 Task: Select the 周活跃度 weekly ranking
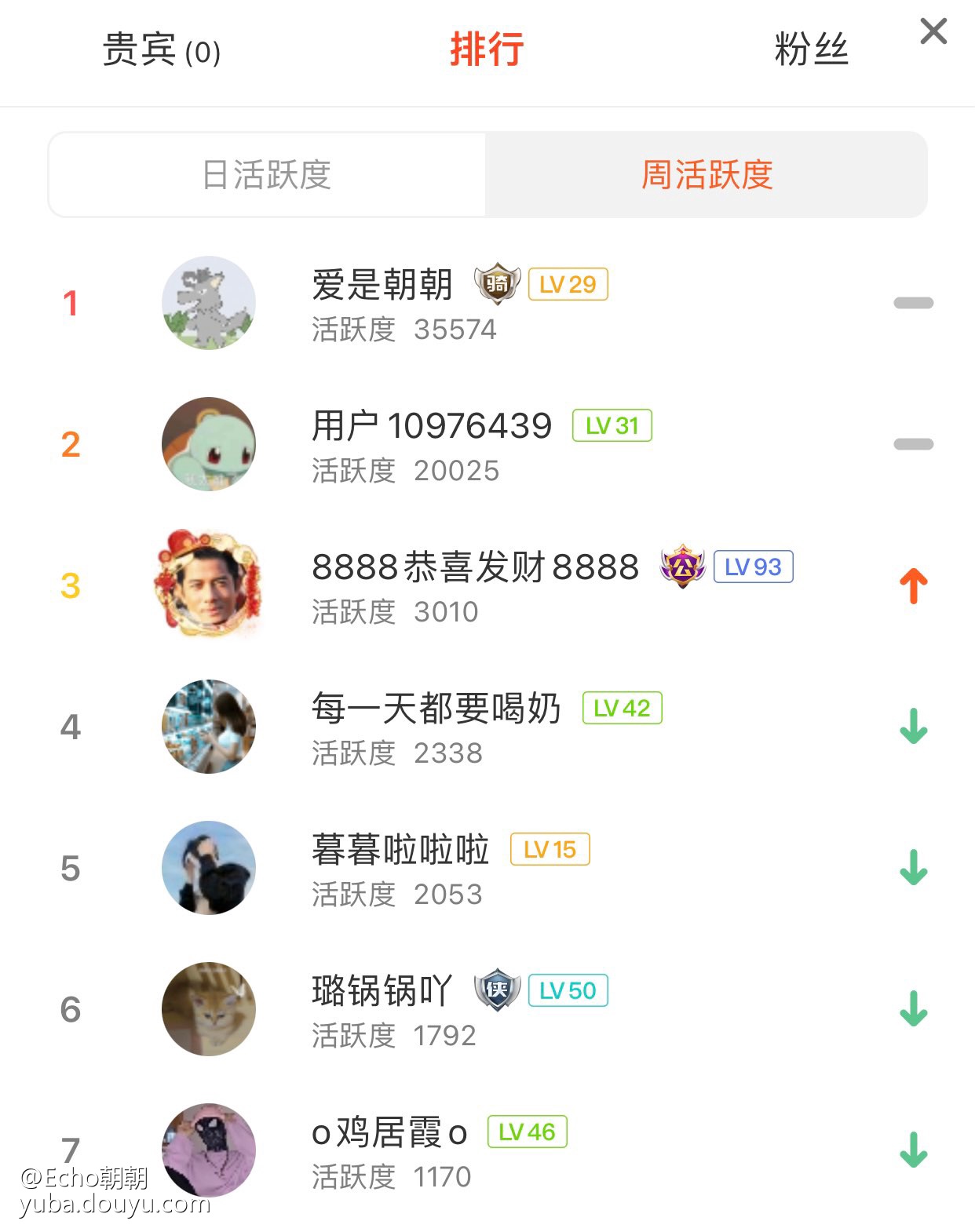coord(707,174)
